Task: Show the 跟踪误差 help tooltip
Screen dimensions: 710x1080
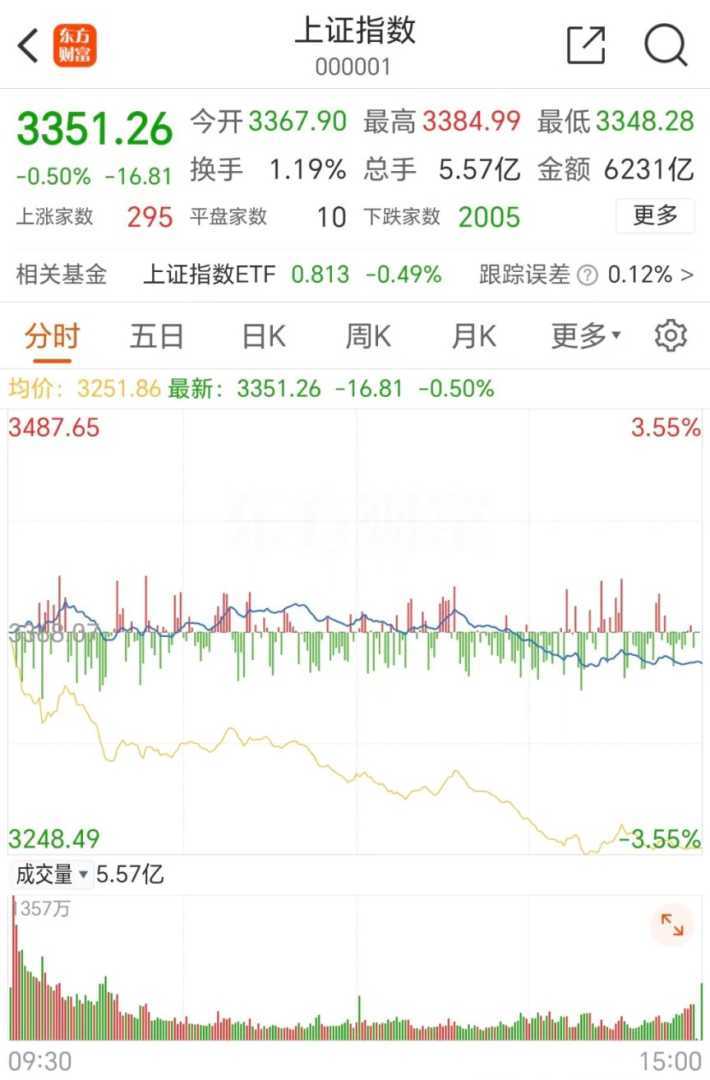Action: (588, 275)
